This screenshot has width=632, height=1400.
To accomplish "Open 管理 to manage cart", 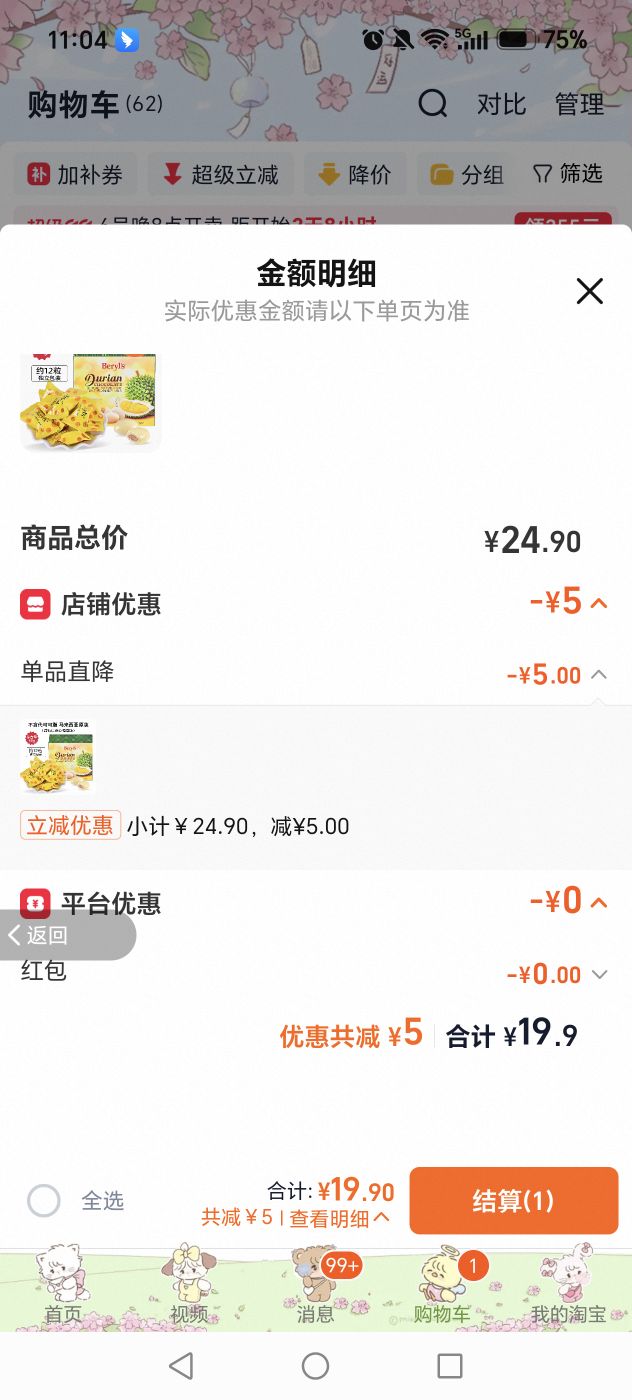I will point(580,104).
